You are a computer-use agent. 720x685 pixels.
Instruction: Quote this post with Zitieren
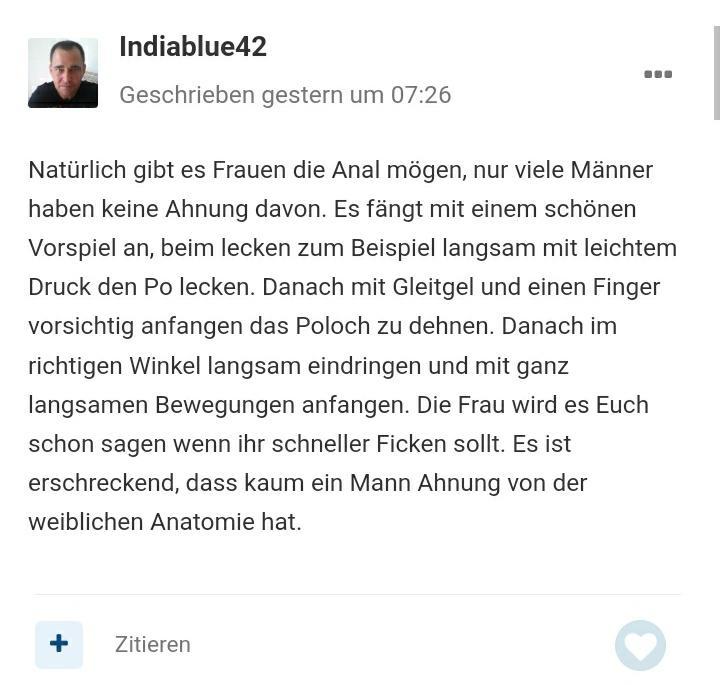pyautogui.click(x=152, y=645)
